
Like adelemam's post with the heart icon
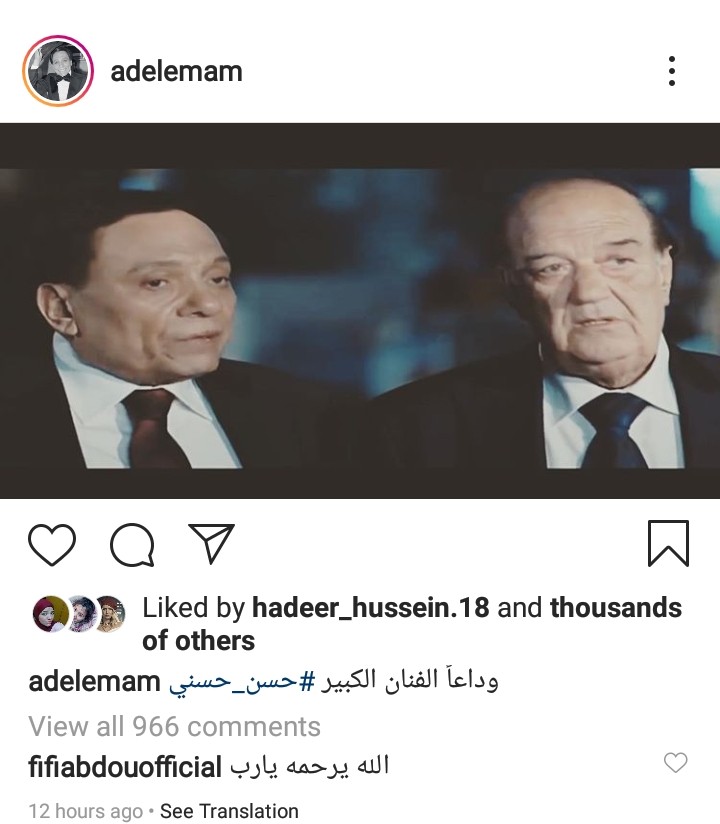pyautogui.click(x=52, y=544)
